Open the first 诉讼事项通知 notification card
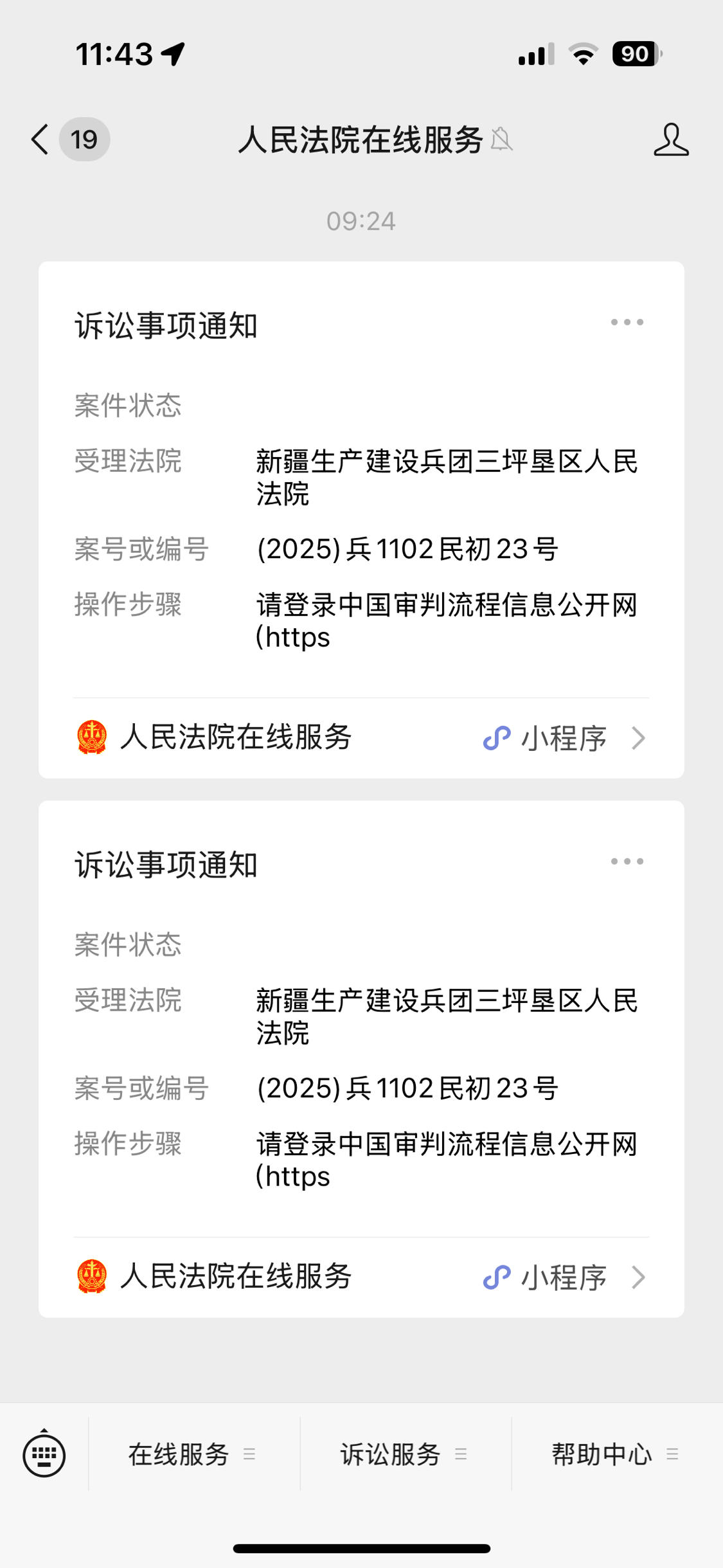Image resolution: width=723 pixels, height=1568 pixels. (x=361, y=479)
